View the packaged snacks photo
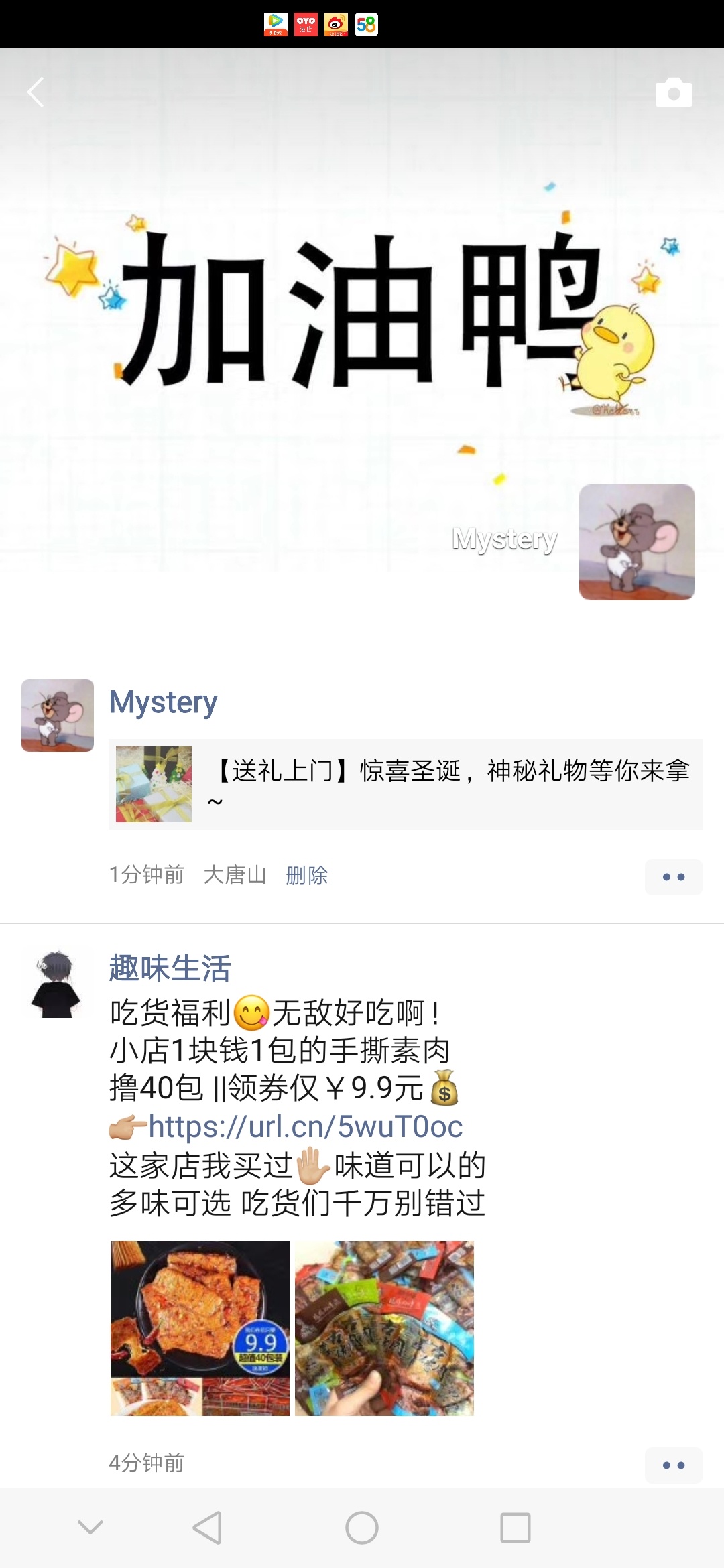The width and height of the screenshot is (724, 1568). 384,1327
